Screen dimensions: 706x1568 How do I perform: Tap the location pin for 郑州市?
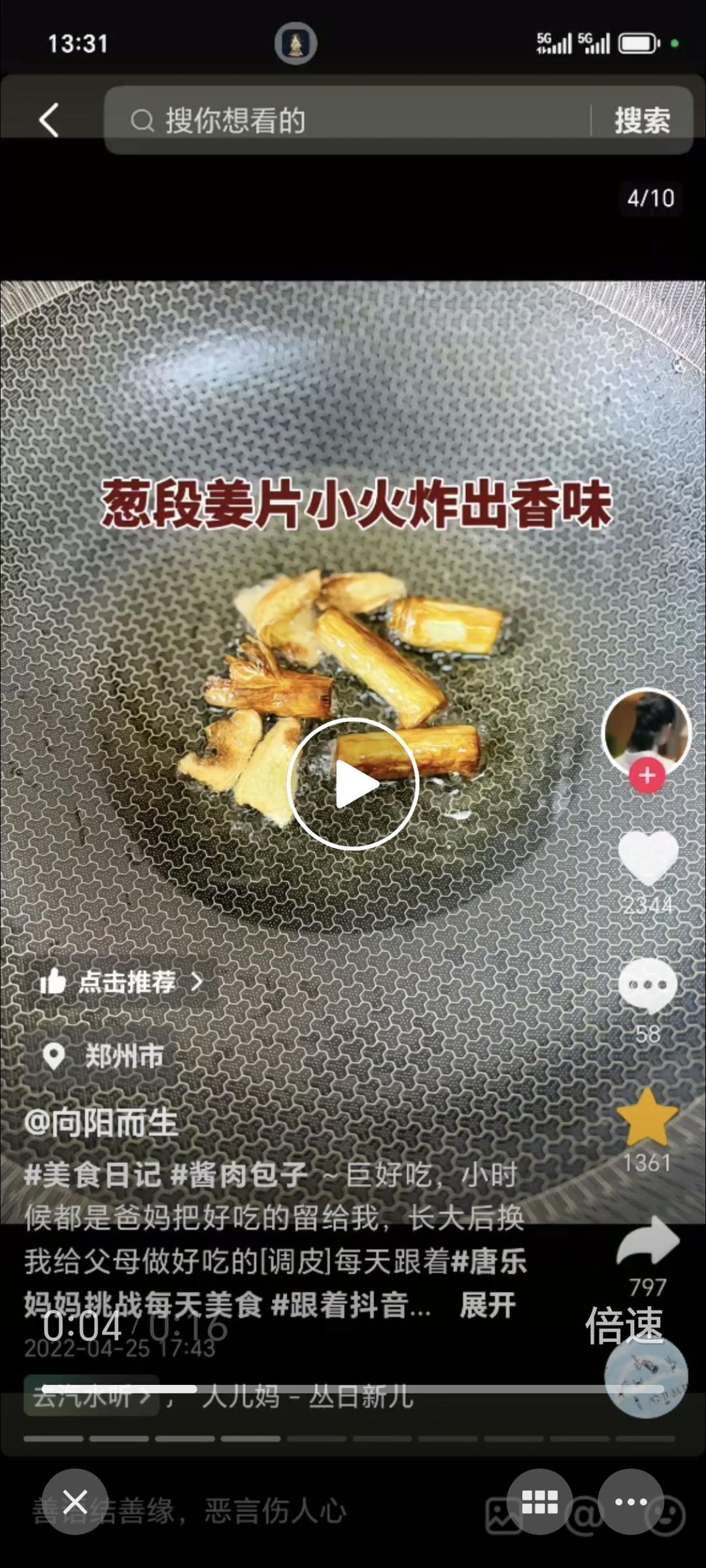(x=54, y=1054)
